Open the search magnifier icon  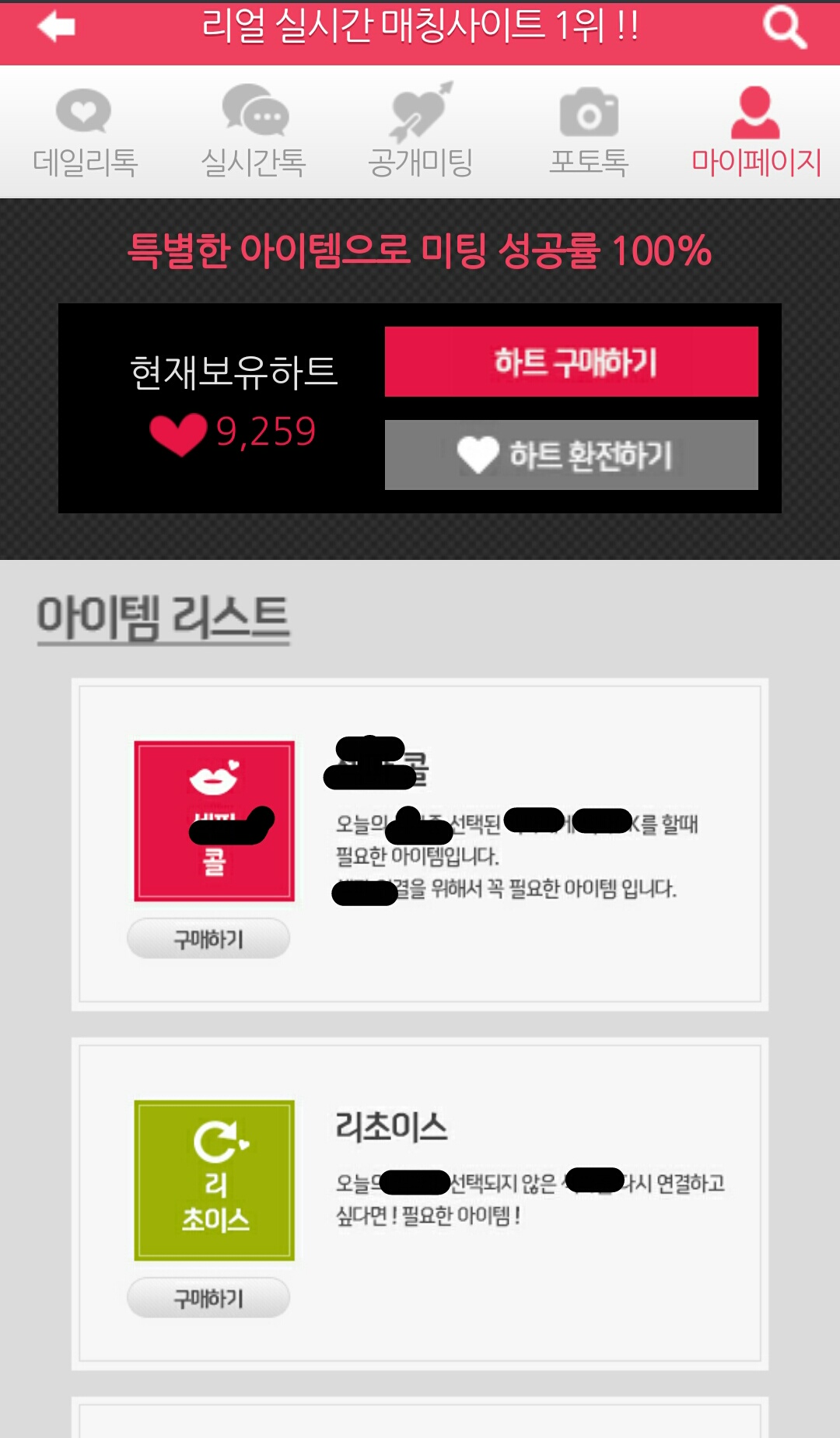pos(784,28)
